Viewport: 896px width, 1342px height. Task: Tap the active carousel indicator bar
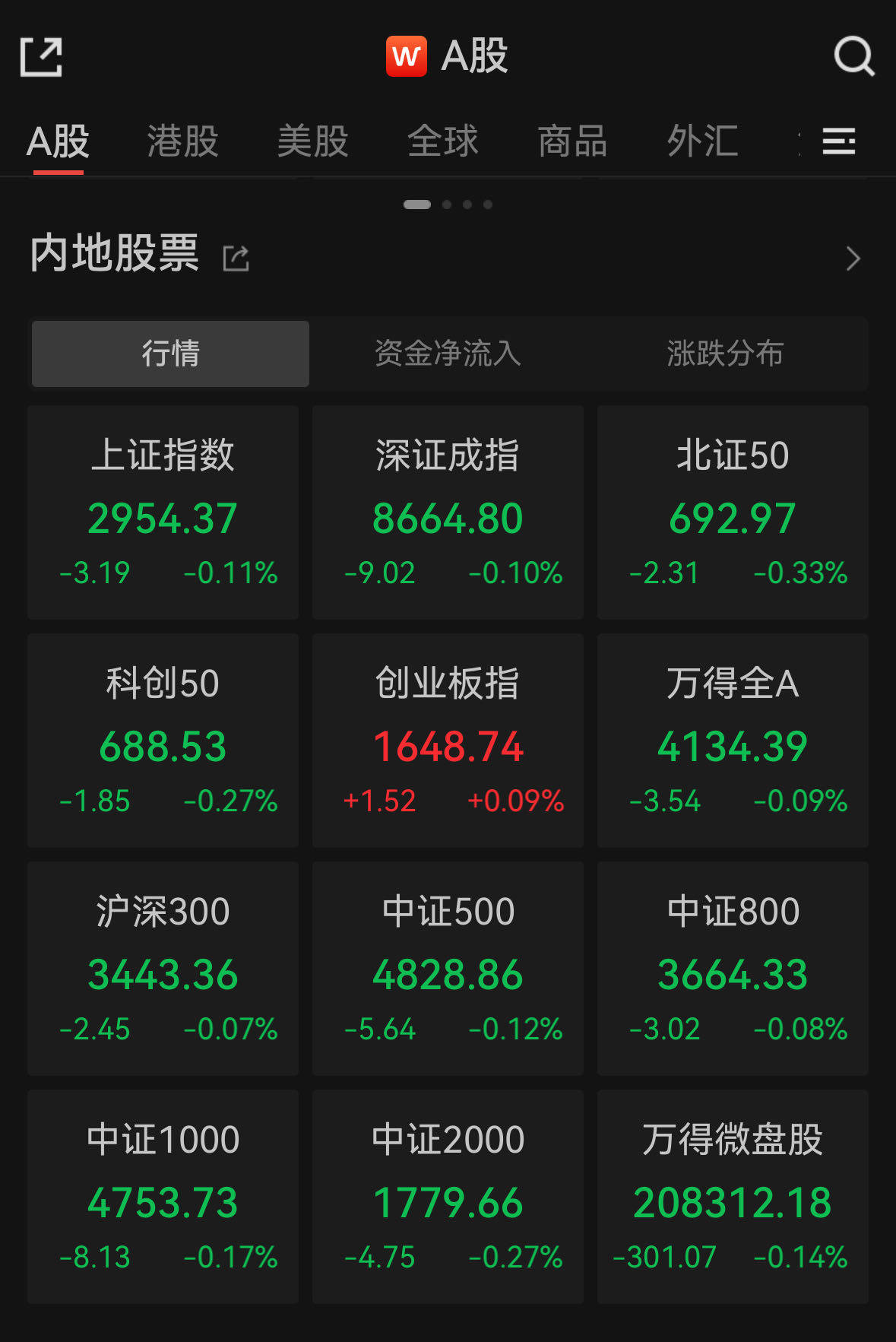(x=415, y=204)
